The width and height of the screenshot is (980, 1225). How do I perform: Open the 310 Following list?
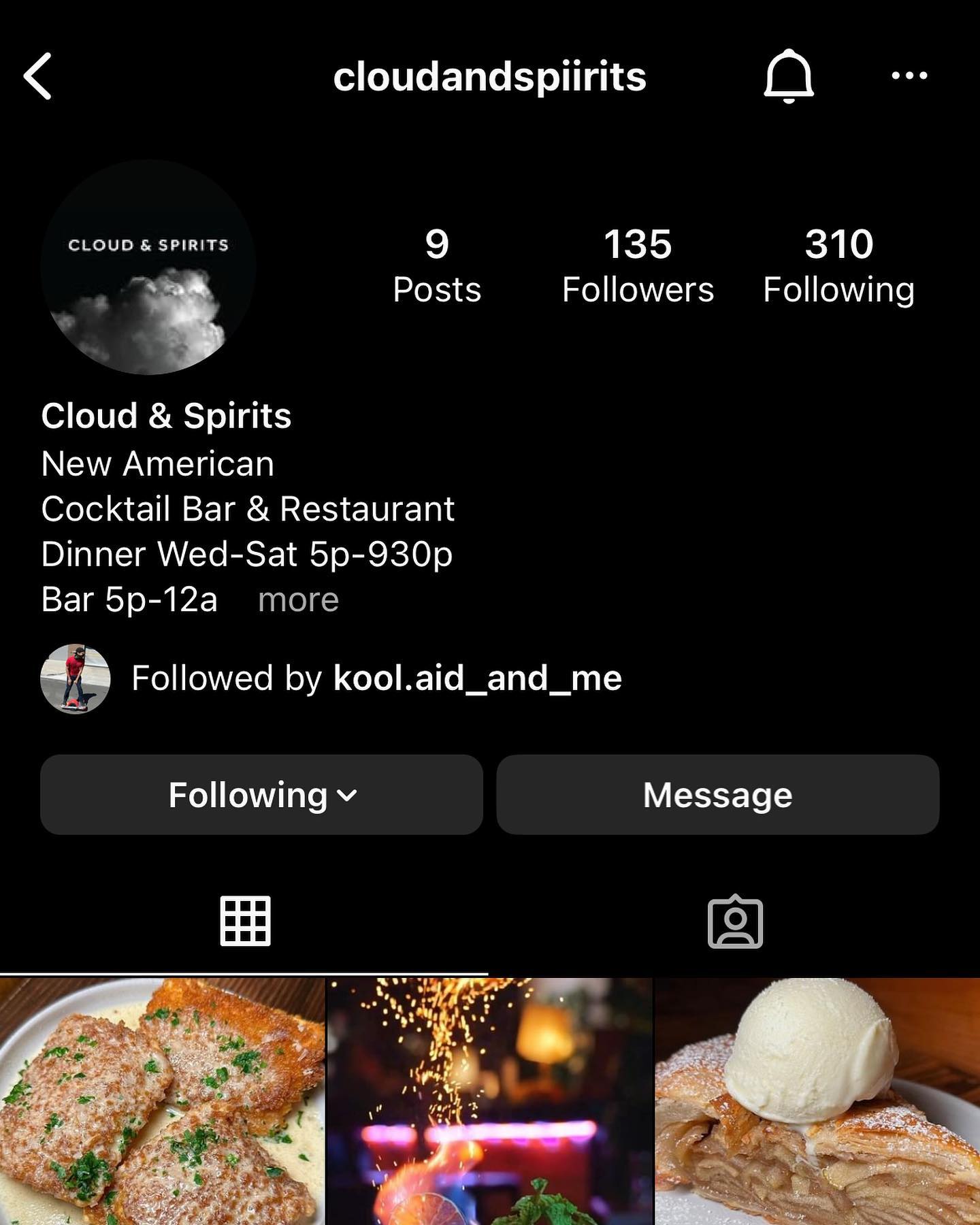point(838,265)
